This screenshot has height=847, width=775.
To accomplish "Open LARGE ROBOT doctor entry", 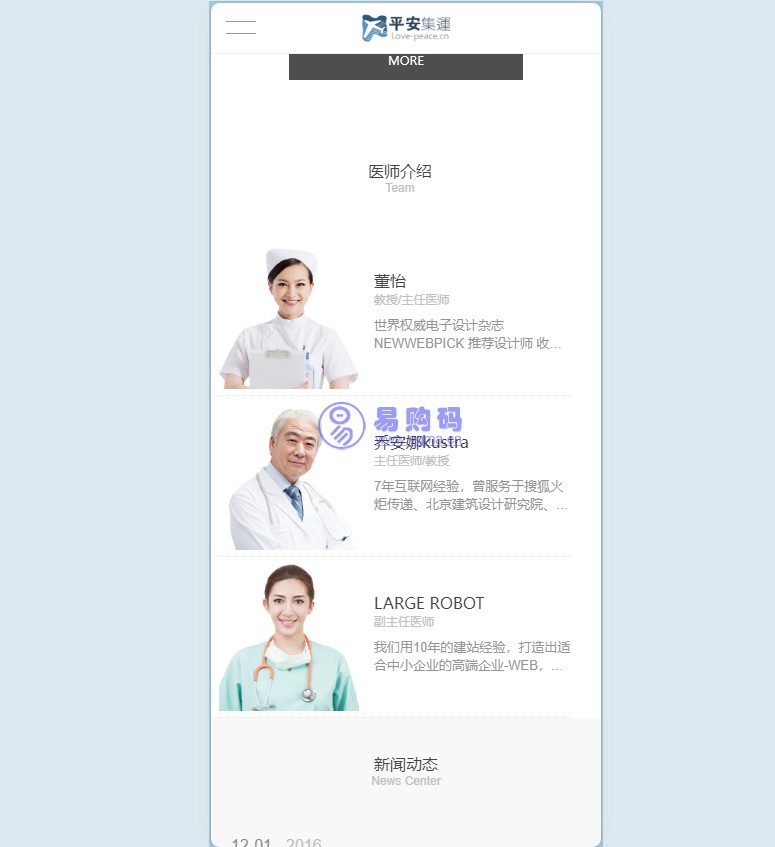I will tap(428, 603).
